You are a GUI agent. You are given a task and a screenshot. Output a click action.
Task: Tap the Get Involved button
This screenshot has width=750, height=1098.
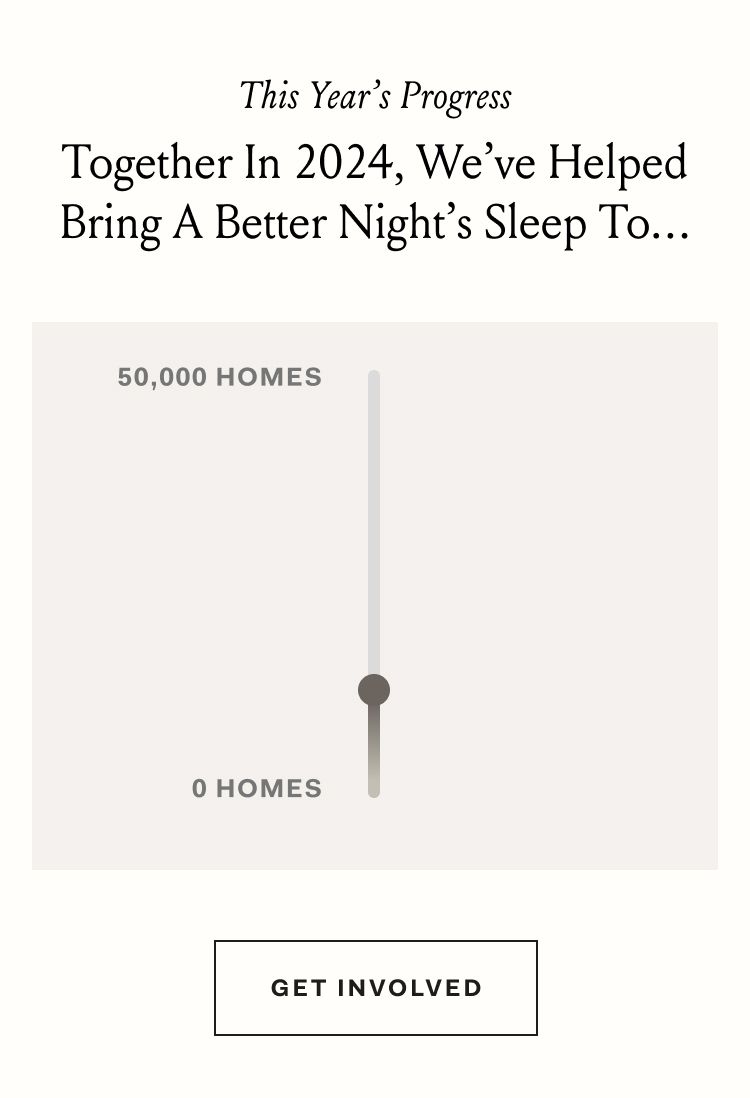376,988
